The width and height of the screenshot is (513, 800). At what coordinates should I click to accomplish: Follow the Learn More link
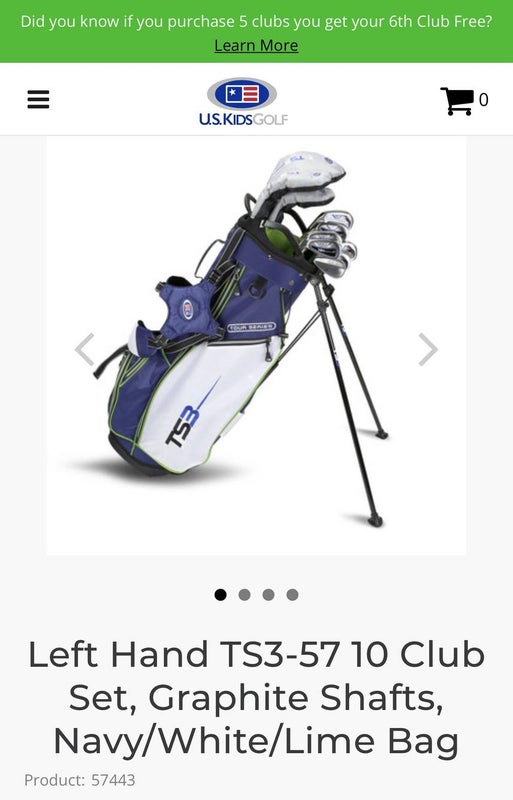click(x=256, y=45)
